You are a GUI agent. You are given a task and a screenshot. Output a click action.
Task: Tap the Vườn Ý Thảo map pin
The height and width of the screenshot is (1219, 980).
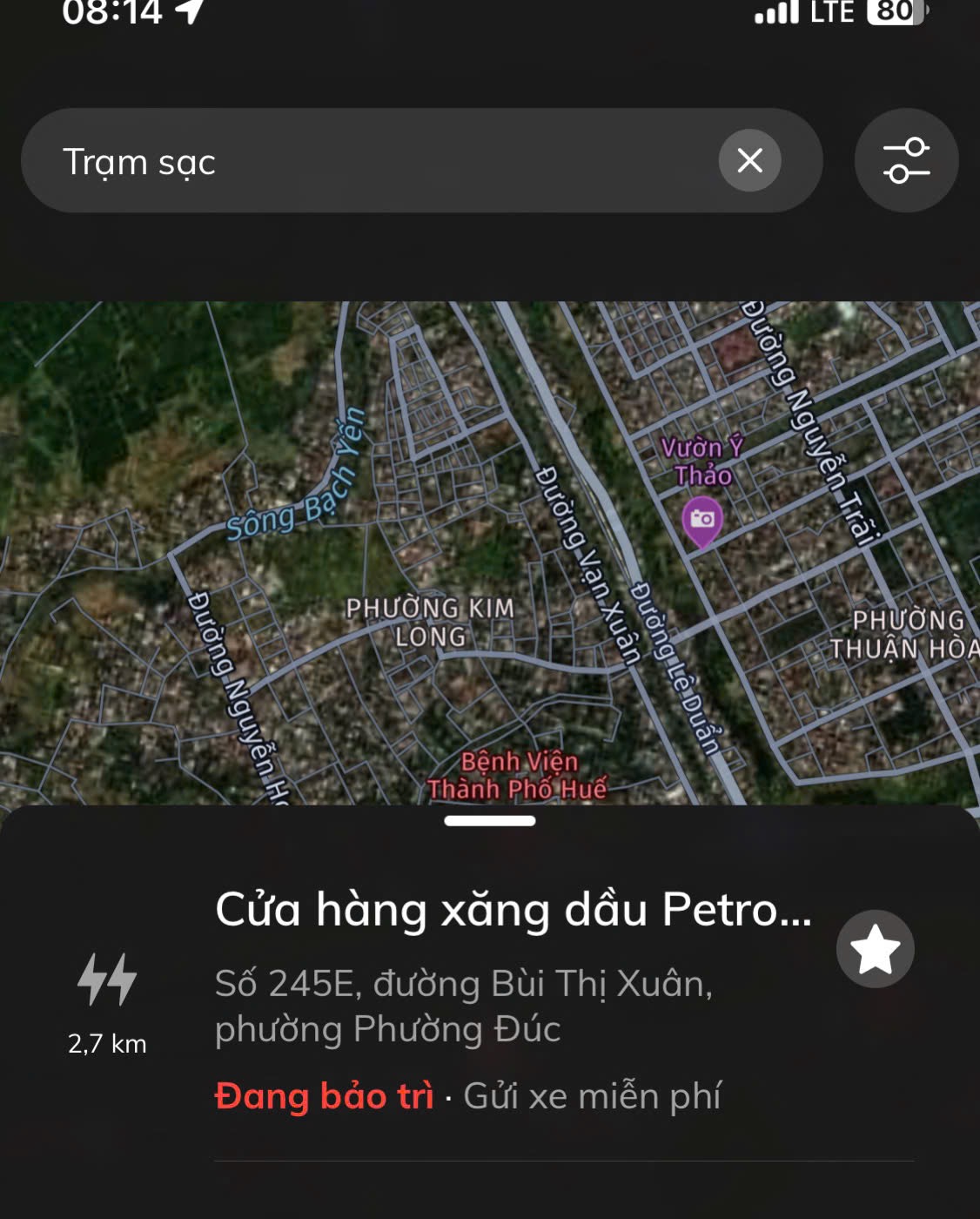click(701, 521)
